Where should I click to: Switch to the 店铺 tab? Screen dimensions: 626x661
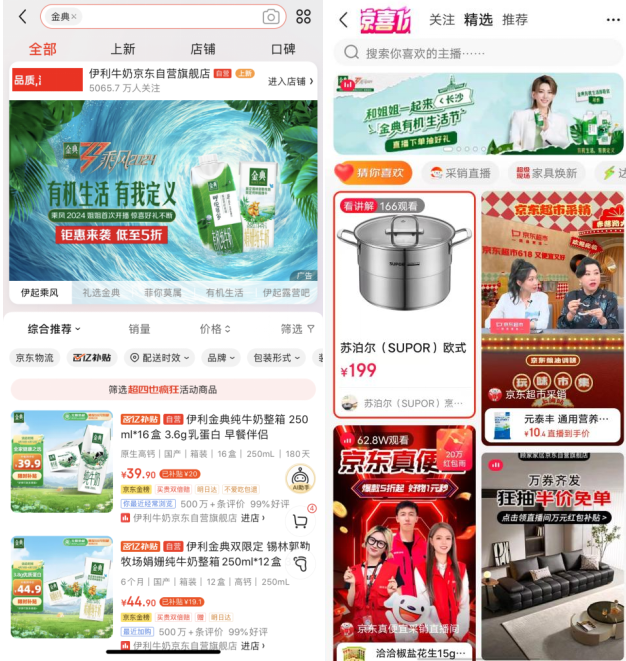[203, 49]
